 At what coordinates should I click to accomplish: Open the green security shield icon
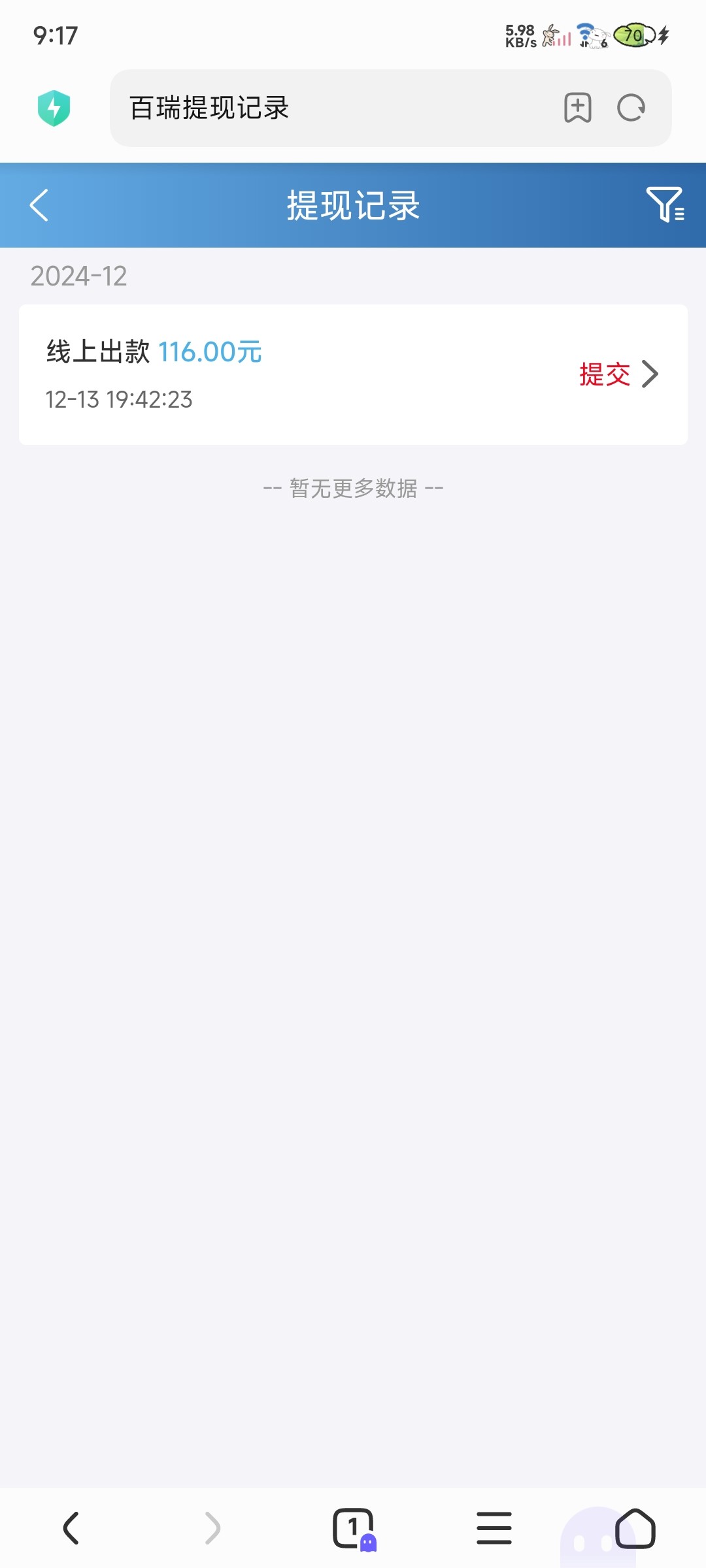pyautogui.click(x=54, y=108)
